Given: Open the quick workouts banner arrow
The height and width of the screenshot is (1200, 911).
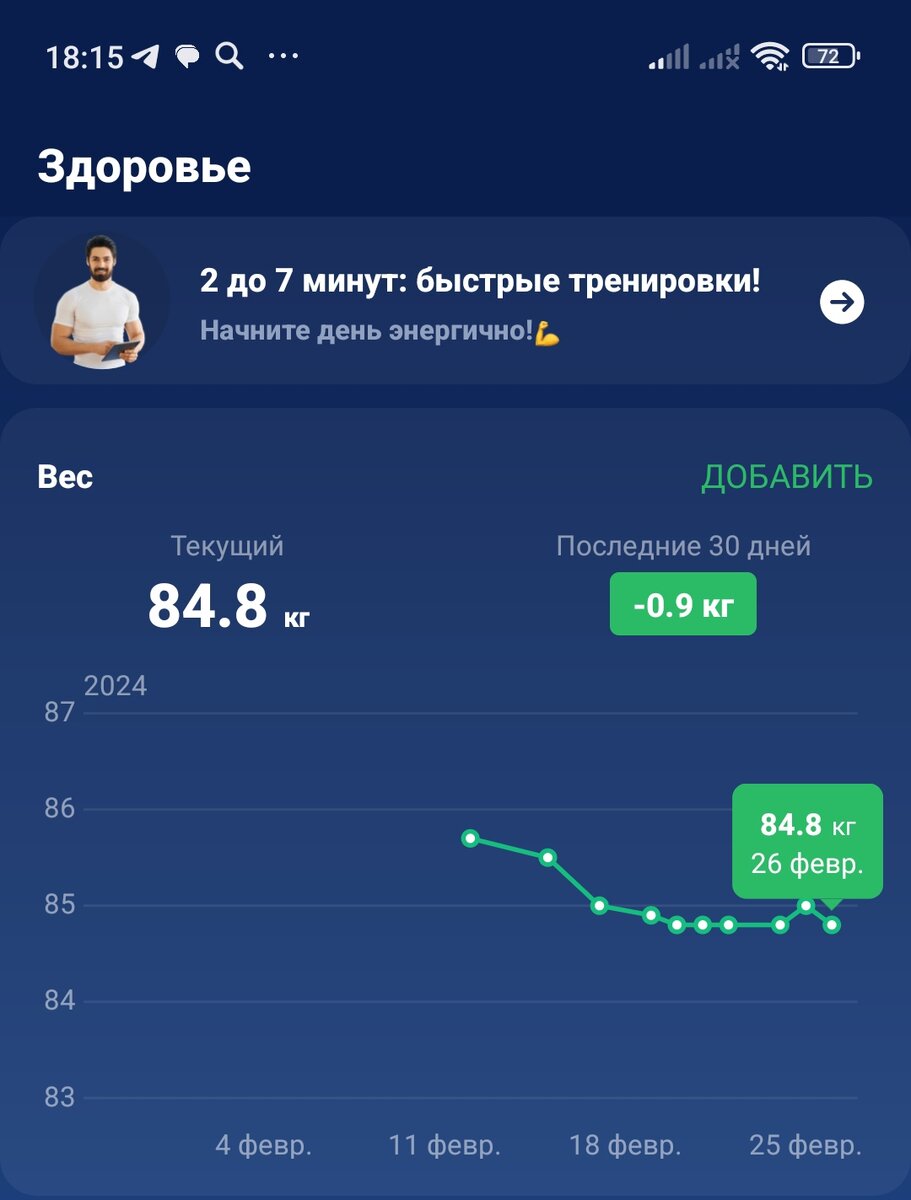Looking at the screenshot, I should pyautogui.click(x=841, y=301).
